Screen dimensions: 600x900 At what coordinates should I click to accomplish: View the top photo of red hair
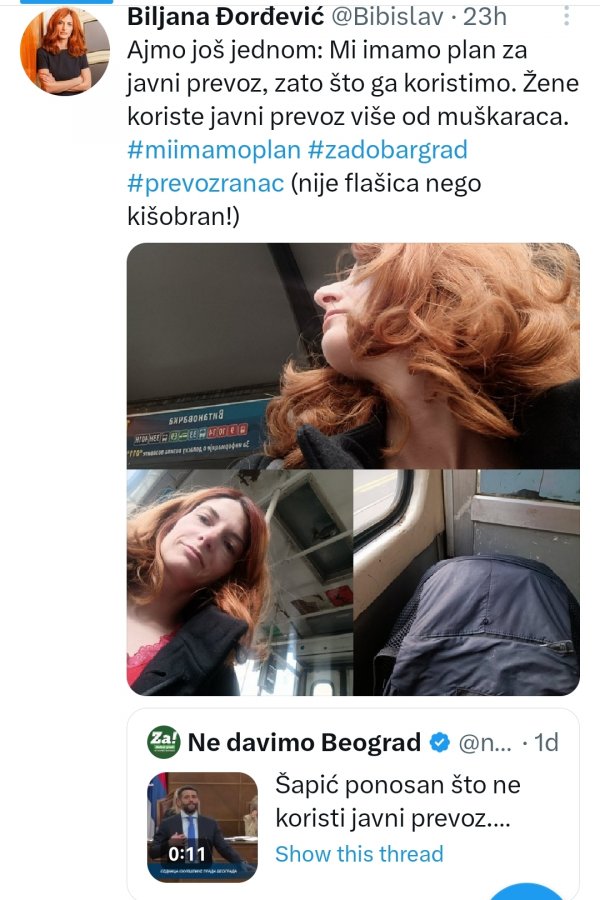(x=353, y=355)
